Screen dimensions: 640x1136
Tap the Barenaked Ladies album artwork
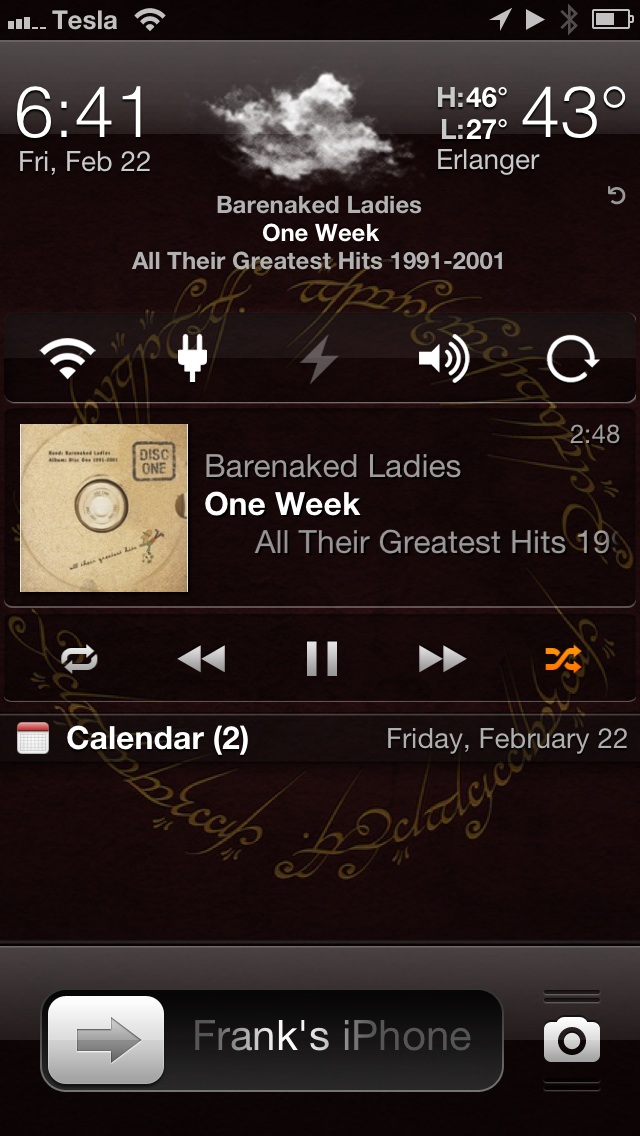(x=104, y=508)
